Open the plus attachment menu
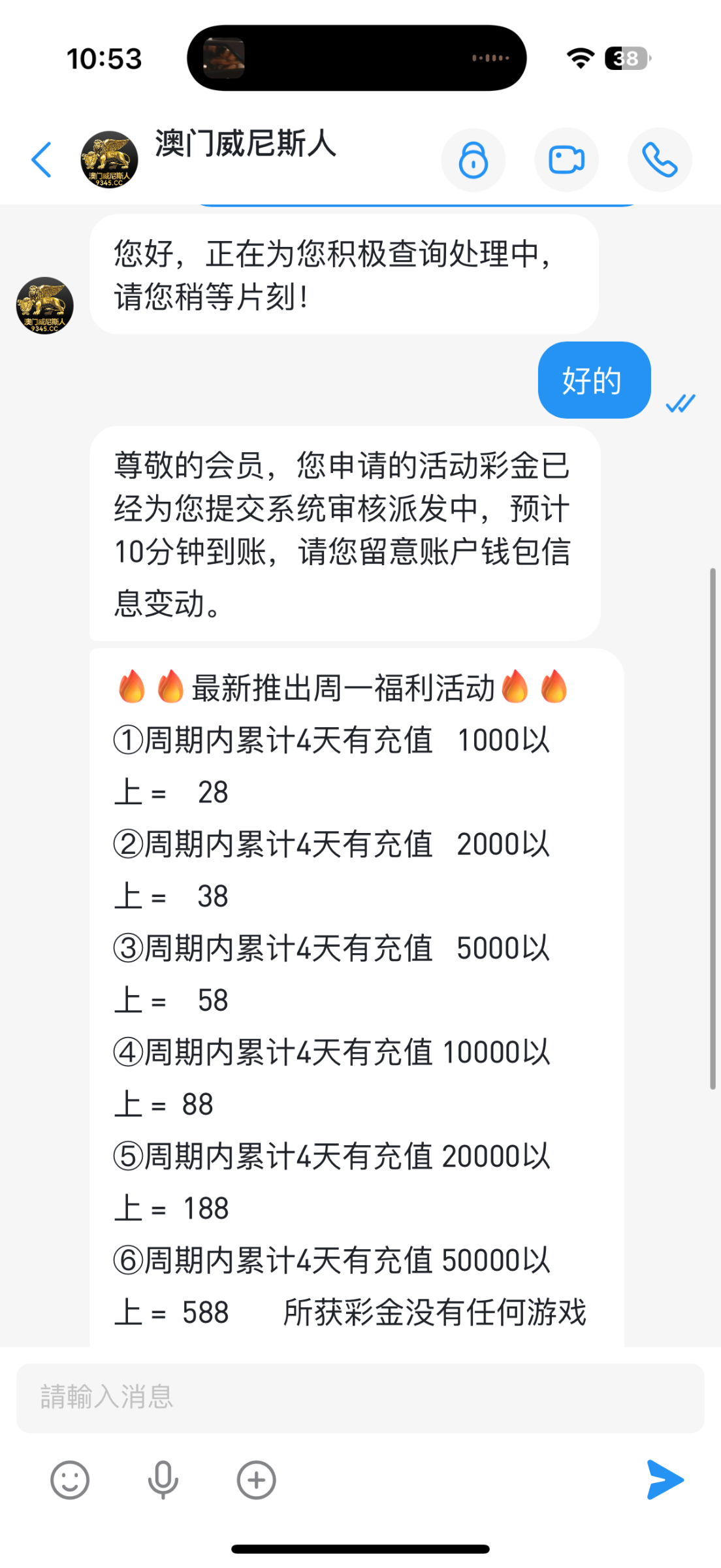Screen dimensions: 721x1568 256,1480
